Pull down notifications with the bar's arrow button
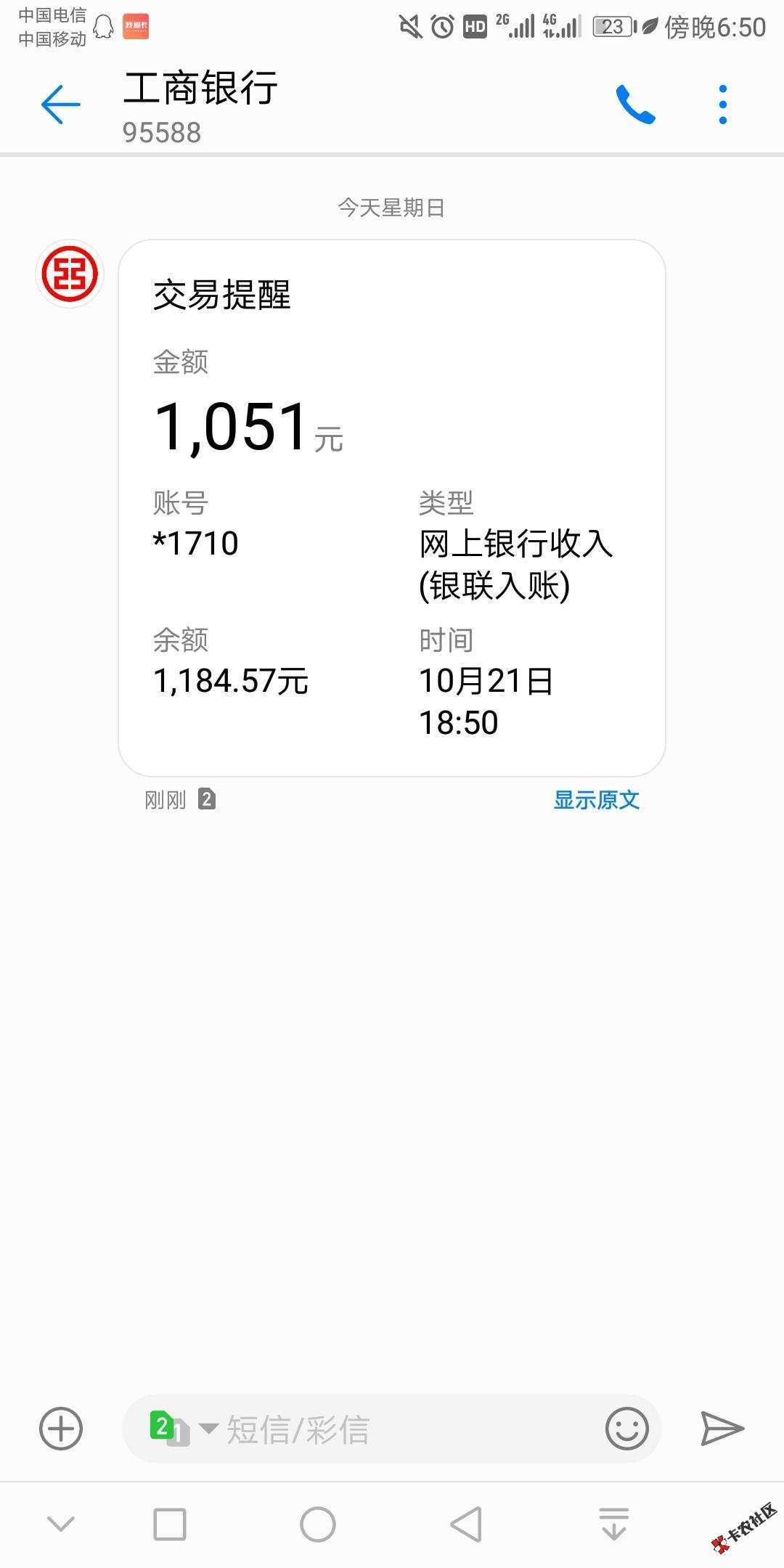This screenshot has height=1568, width=784. click(x=613, y=1524)
